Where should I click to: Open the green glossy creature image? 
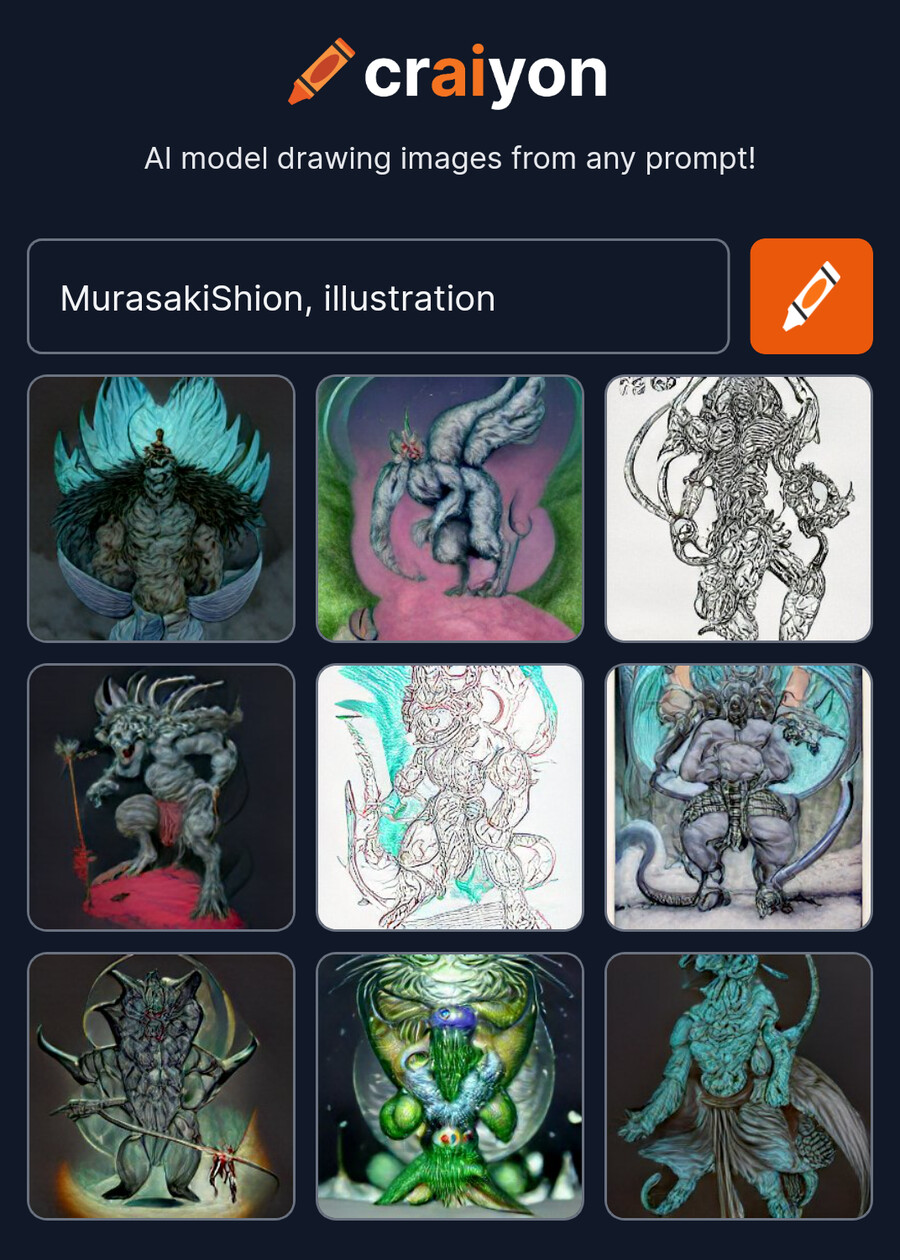[x=450, y=1086]
